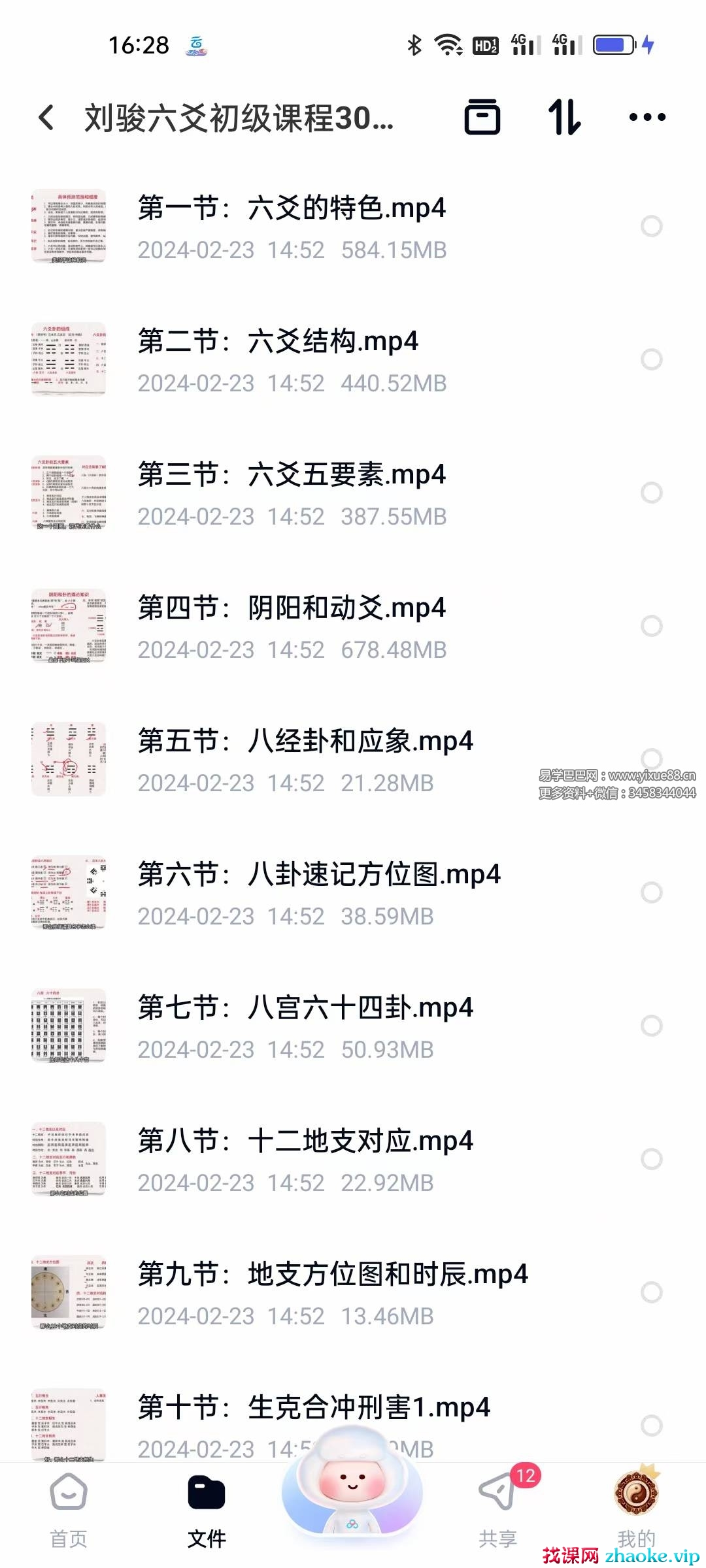The image size is (706, 1568).
Task: Tap the thumbnail of 第五节：八经卦和应象.mp4
Action: pos(69,759)
